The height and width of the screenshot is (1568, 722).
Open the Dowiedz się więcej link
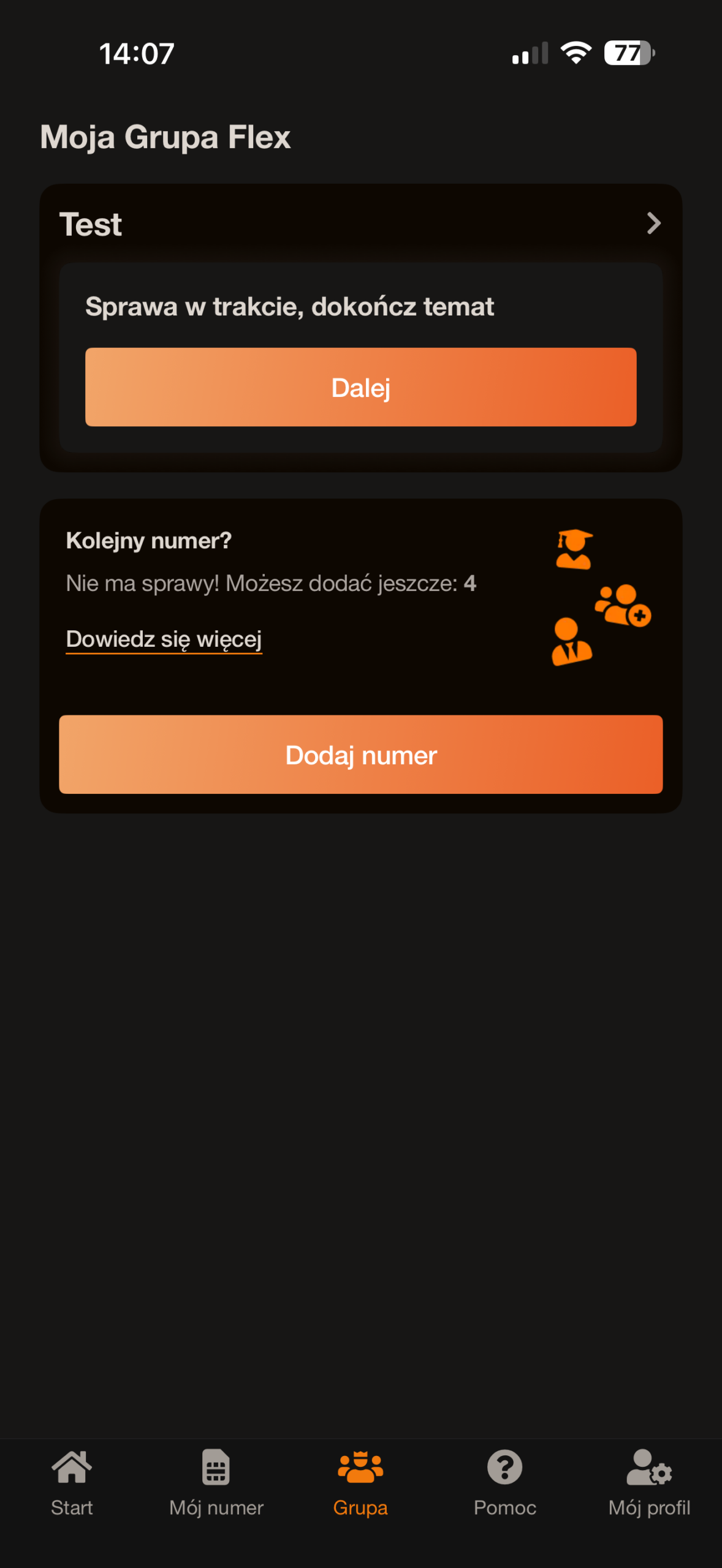(164, 639)
